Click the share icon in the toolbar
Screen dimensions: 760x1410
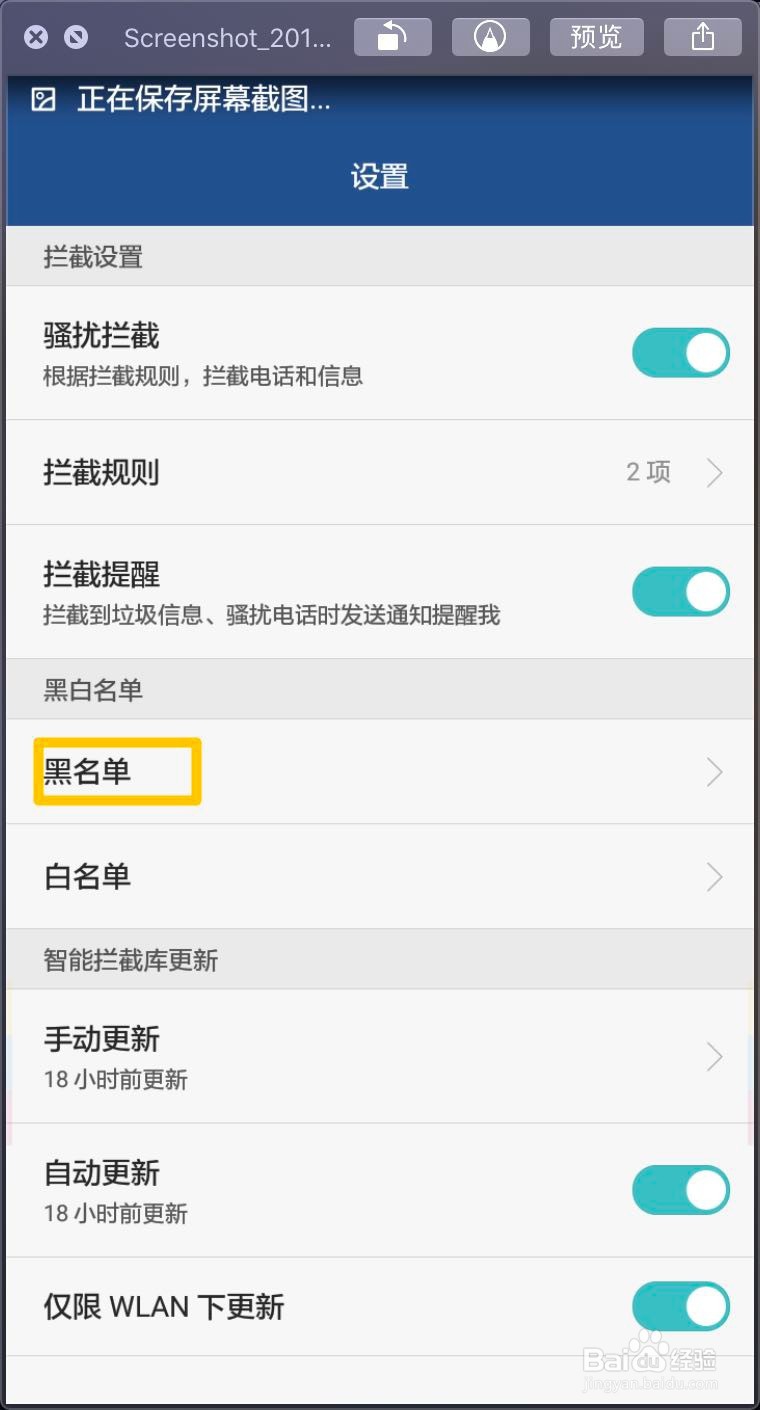(x=702, y=36)
